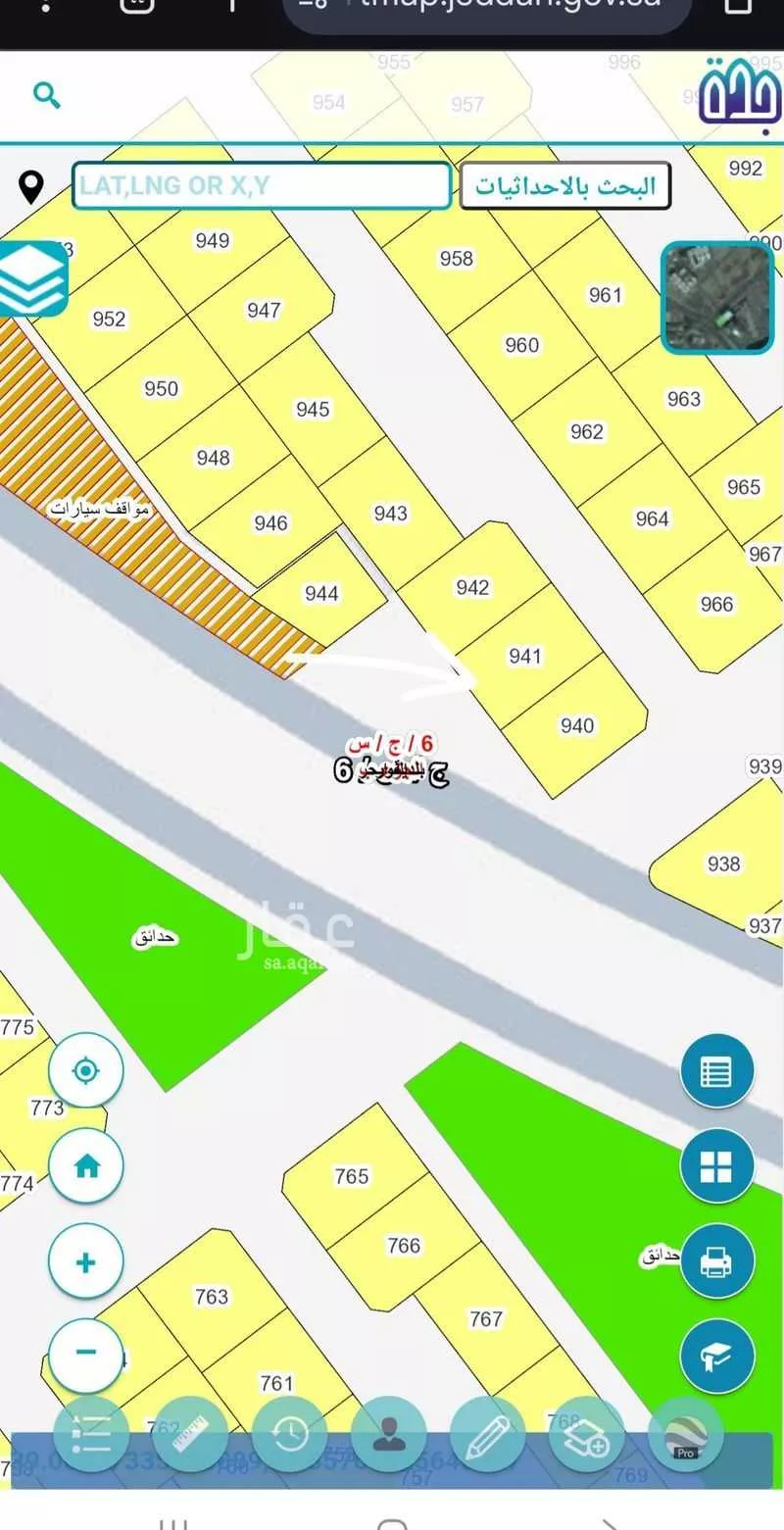Viewport: 784px width, 1530px height.
Task: Zoom out with the minus button
Action: (x=86, y=1354)
